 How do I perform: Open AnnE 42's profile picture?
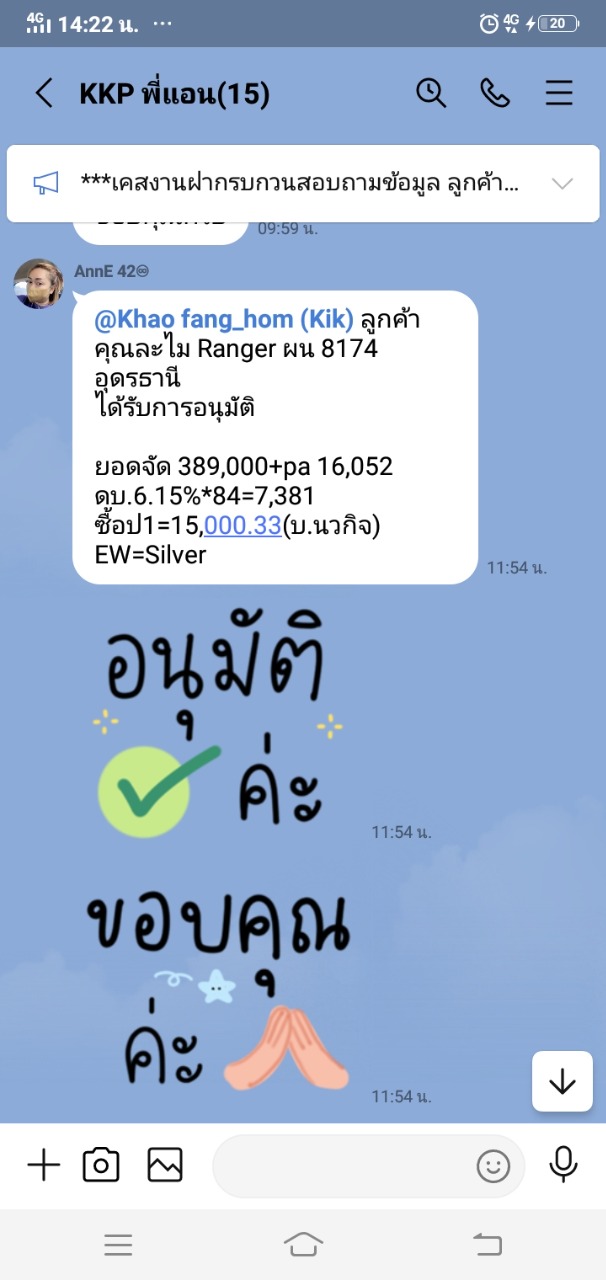click(x=39, y=283)
